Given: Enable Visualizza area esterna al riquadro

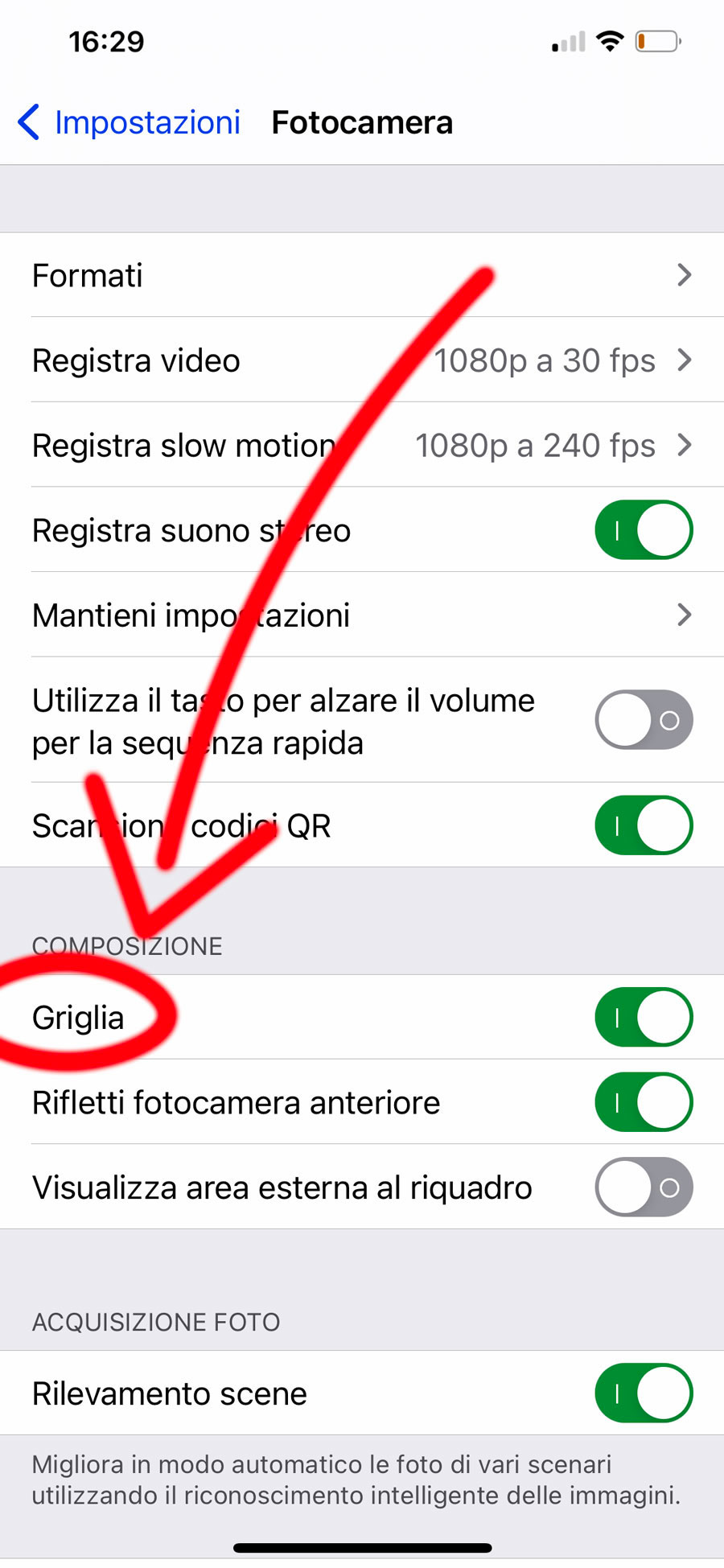Looking at the screenshot, I should 643,1187.
